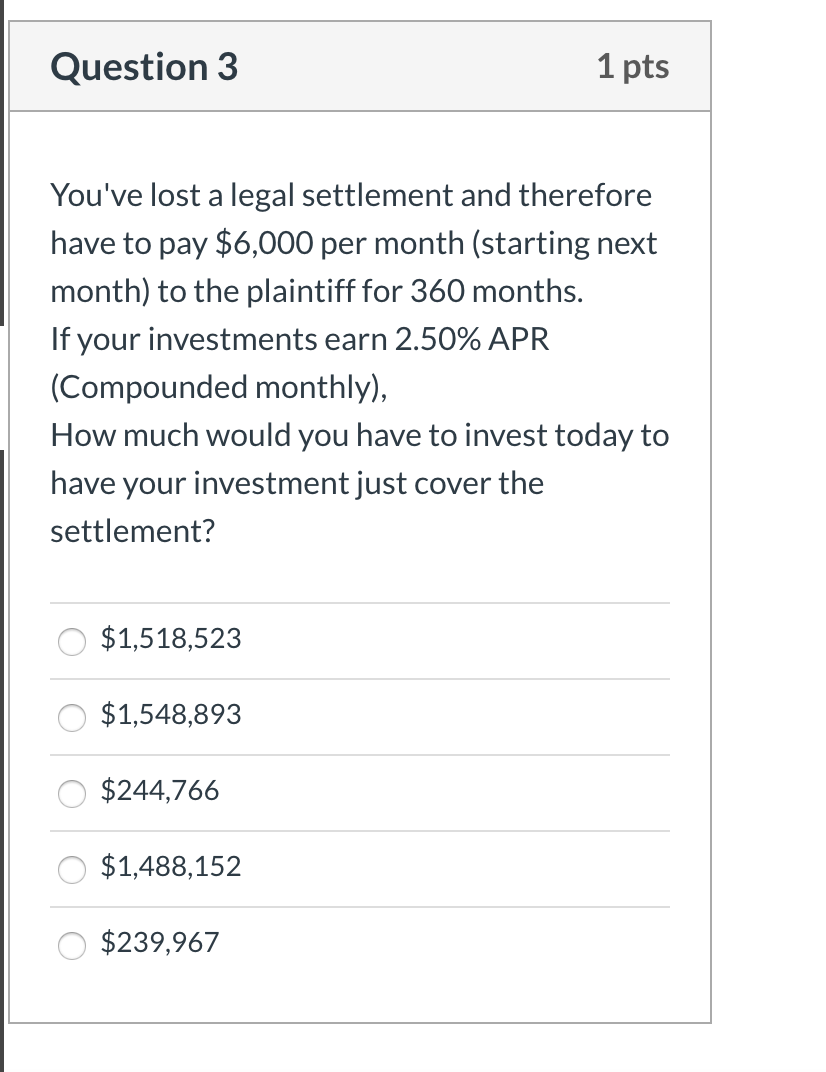Pick the $244,766 radio button
Screen dimensions: 826x1072
click(73, 793)
